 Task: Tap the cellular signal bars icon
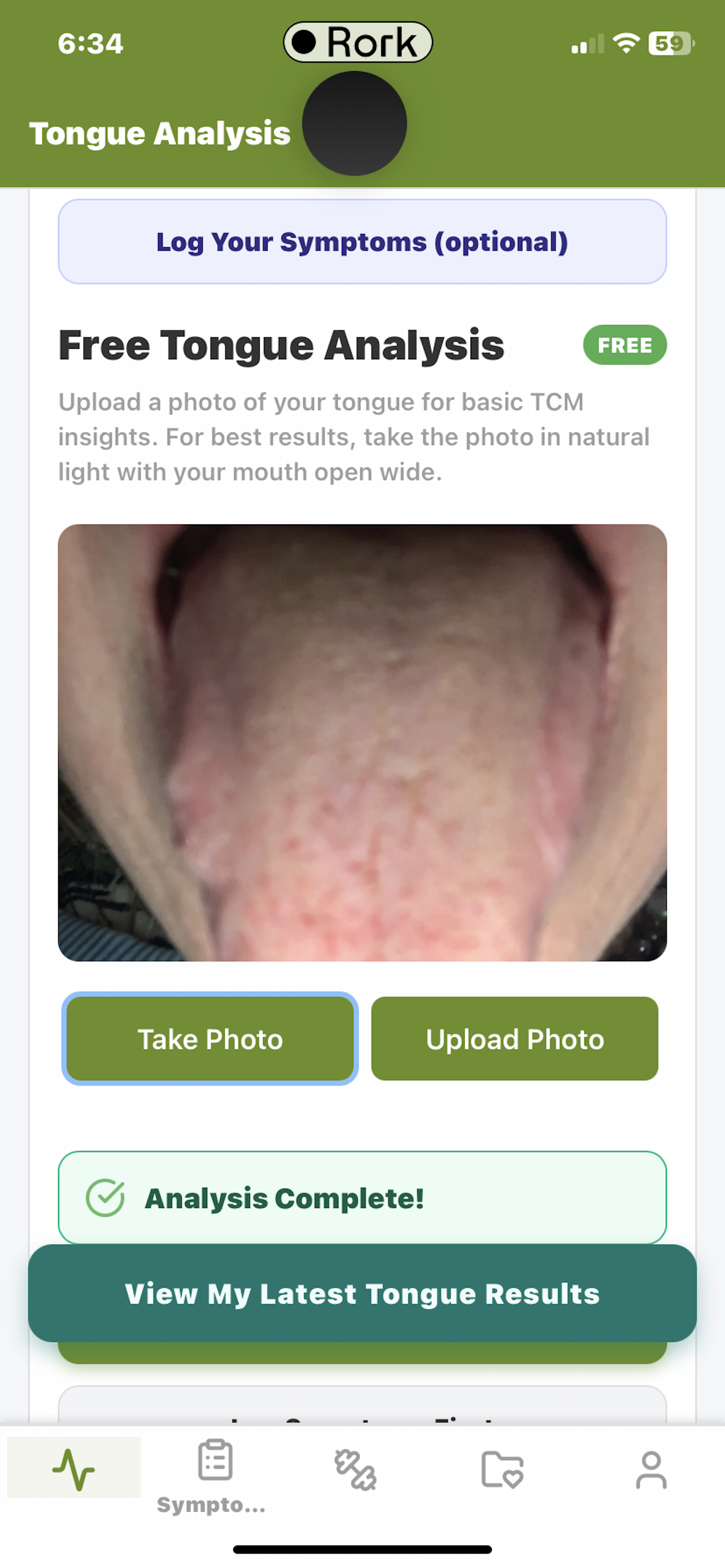pos(586,42)
